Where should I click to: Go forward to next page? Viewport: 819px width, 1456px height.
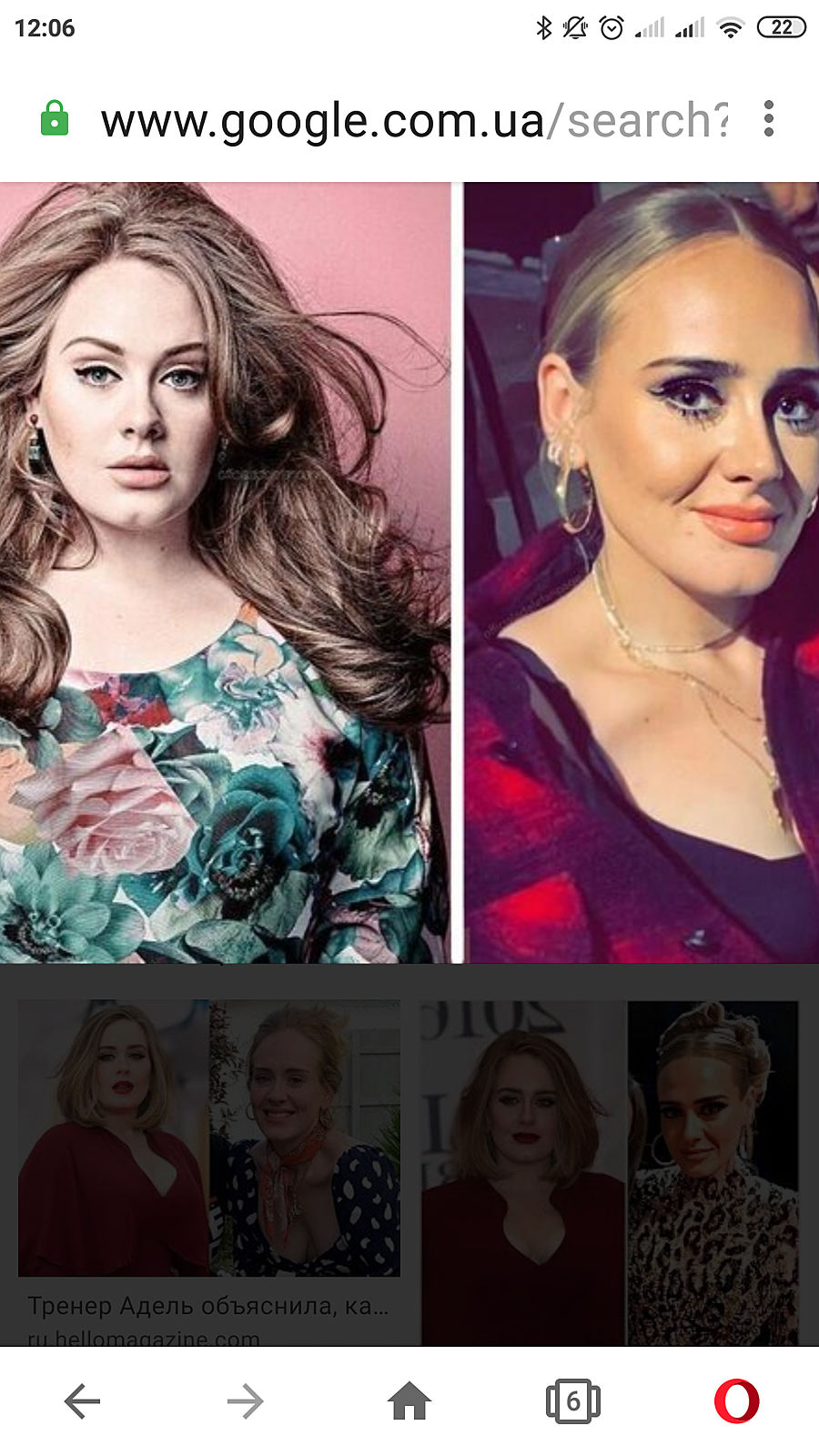click(x=245, y=1401)
